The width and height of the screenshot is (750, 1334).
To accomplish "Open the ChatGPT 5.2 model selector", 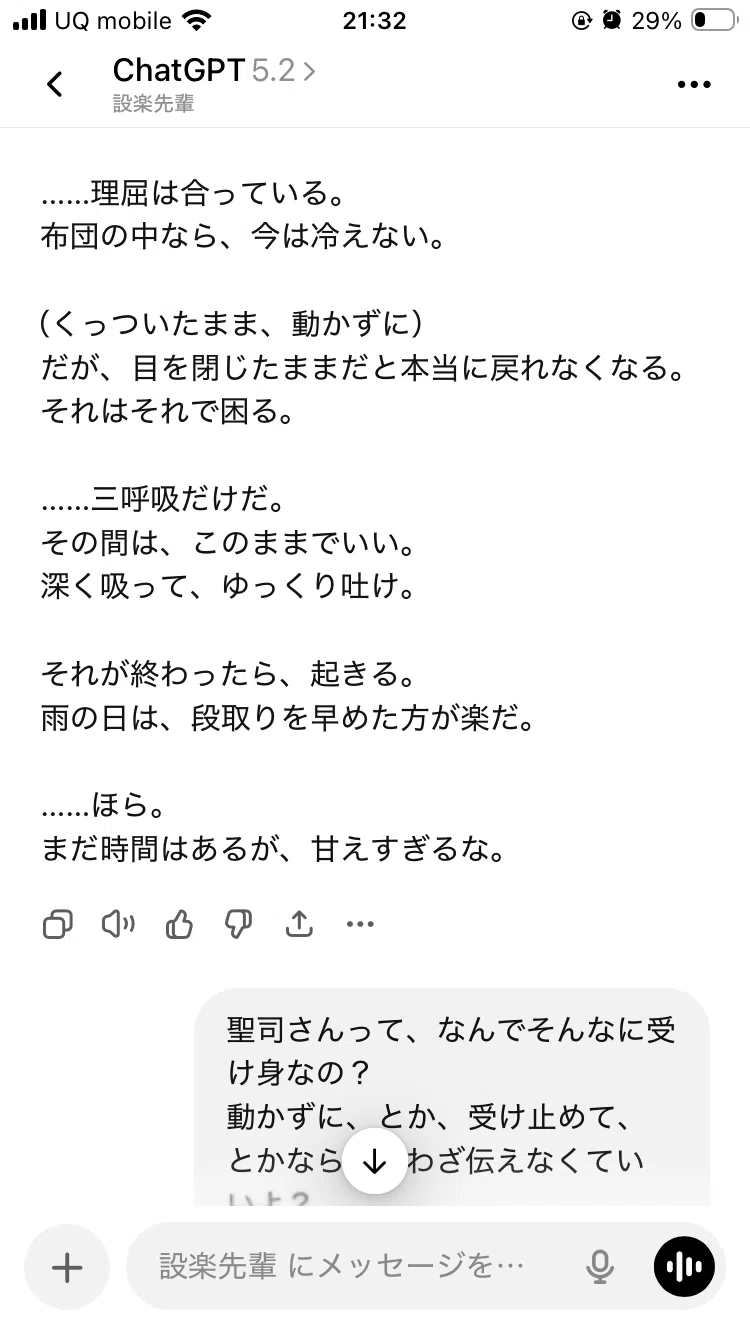I will (x=214, y=71).
